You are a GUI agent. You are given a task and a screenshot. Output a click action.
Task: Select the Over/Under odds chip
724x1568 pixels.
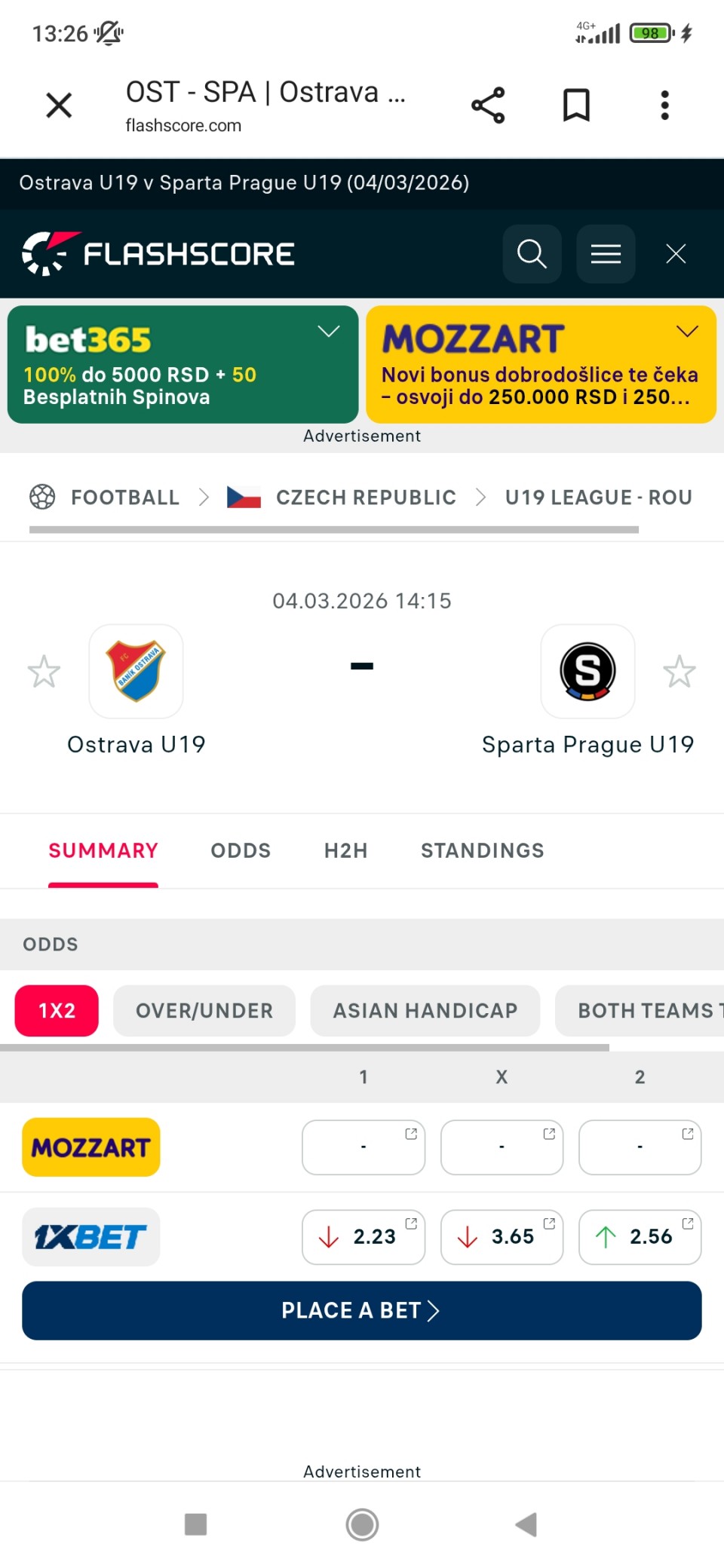coord(204,1011)
